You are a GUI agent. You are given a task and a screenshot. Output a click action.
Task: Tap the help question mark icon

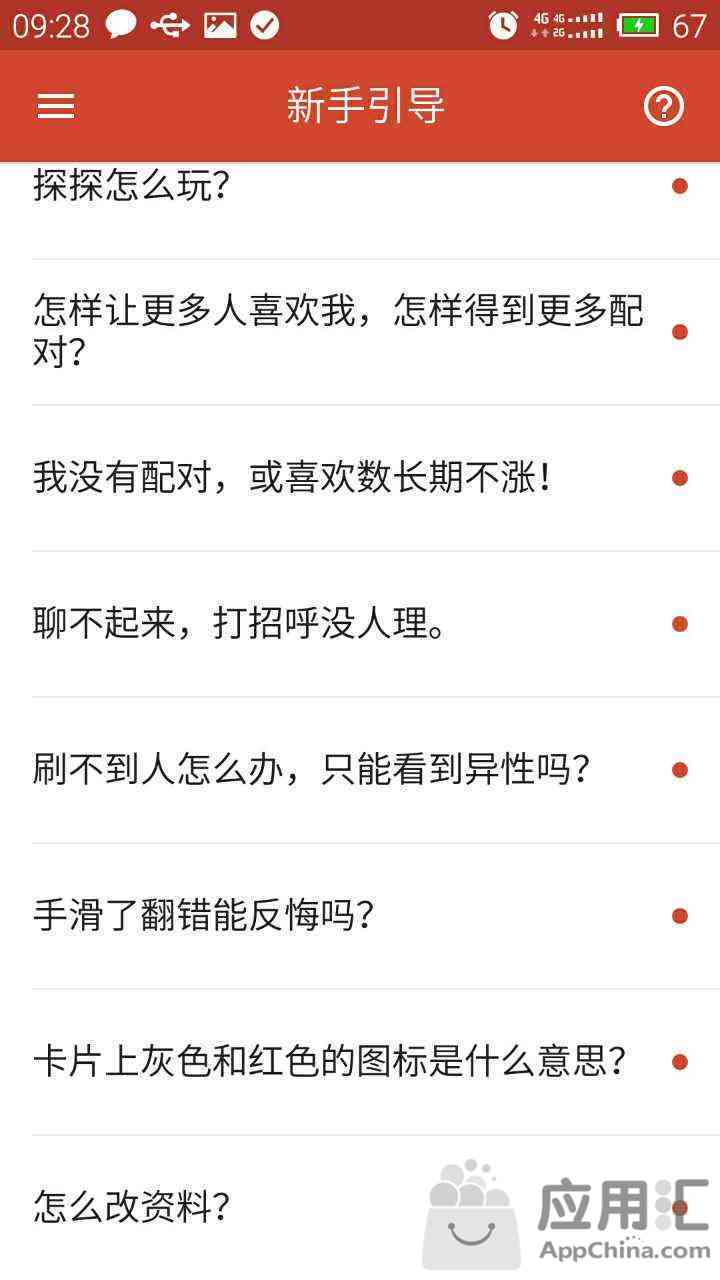point(664,106)
